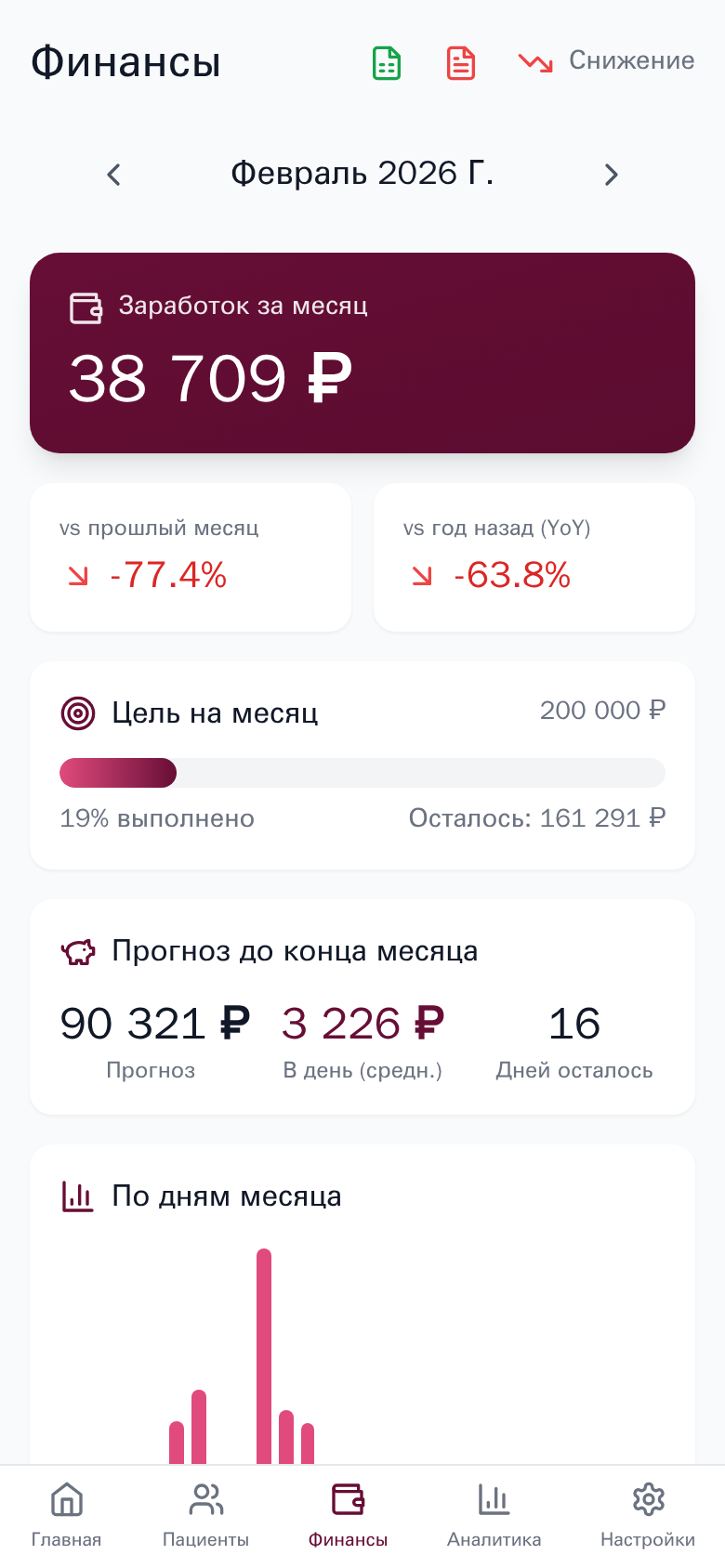
Task: Click the -77.4% monthly comparison card
Action: pos(191,557)
